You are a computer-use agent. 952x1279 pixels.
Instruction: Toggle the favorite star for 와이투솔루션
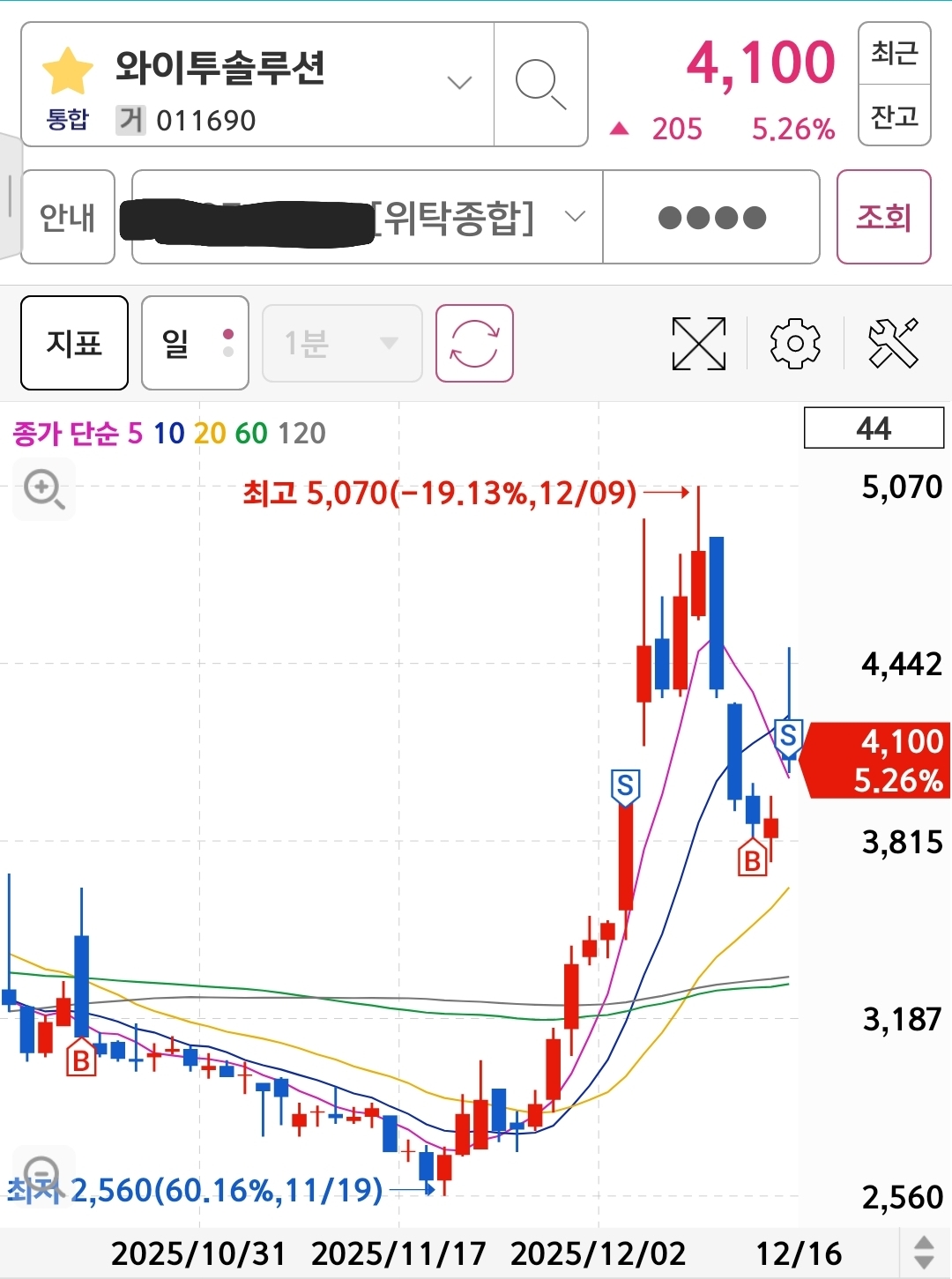pyautogui.click(x=68, y=72)
